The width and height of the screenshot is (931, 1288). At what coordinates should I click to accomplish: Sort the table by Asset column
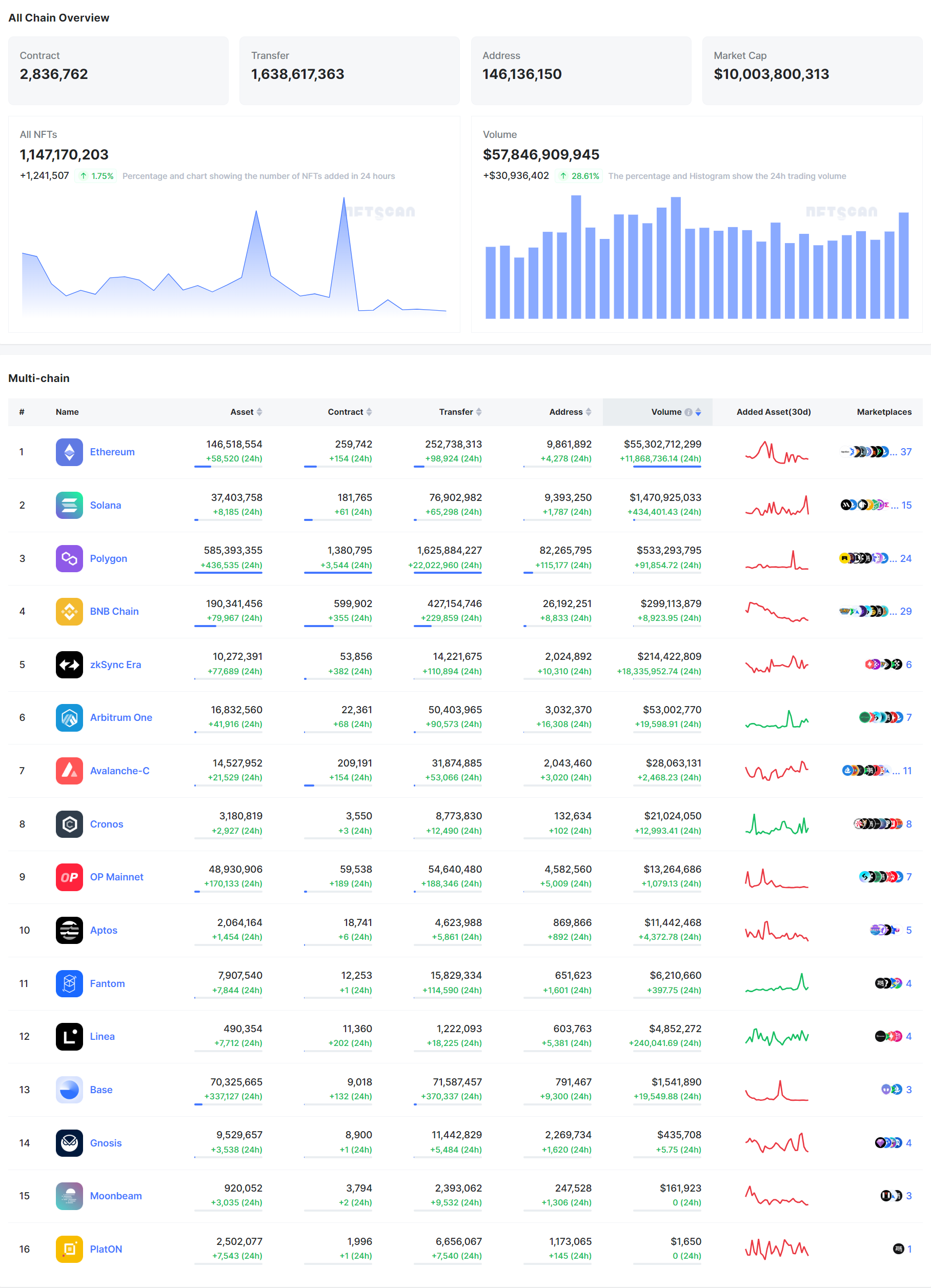[x=259, y=412]
